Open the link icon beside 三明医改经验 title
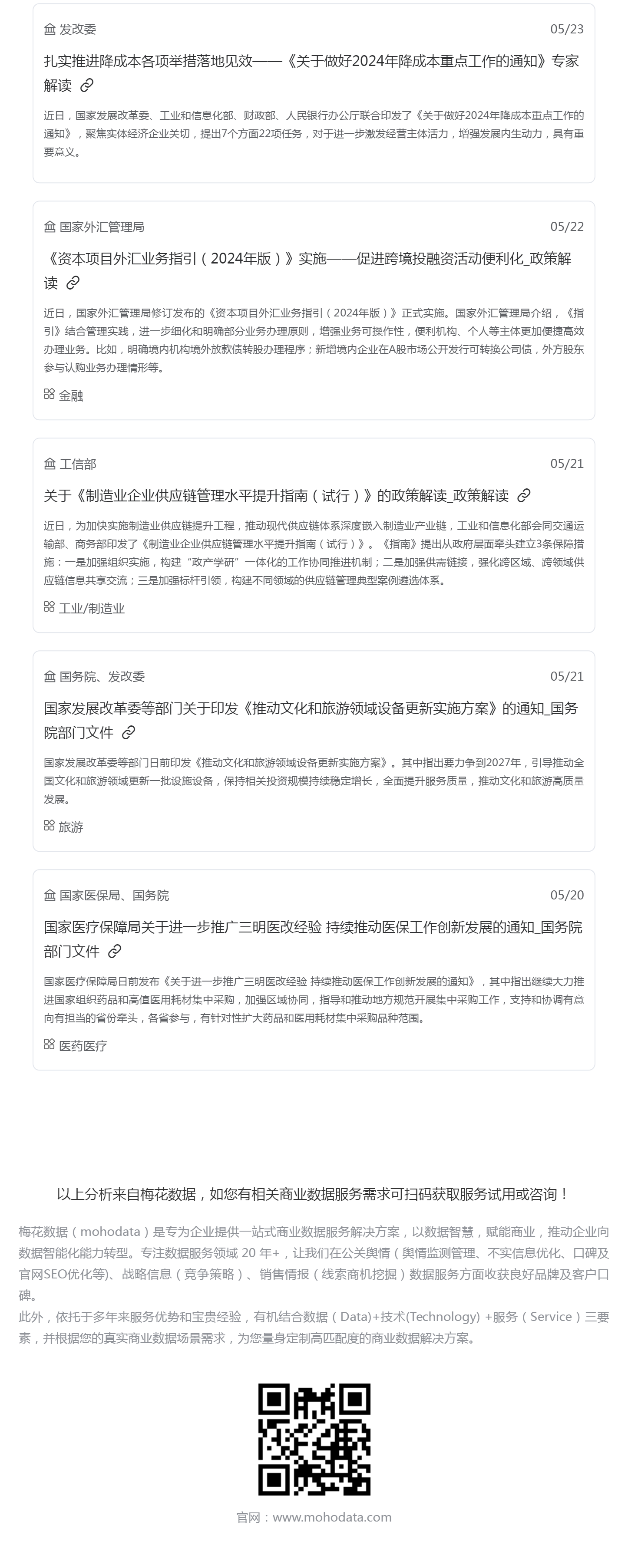This screenshot has width=628, height=1568. click(115, 951)
